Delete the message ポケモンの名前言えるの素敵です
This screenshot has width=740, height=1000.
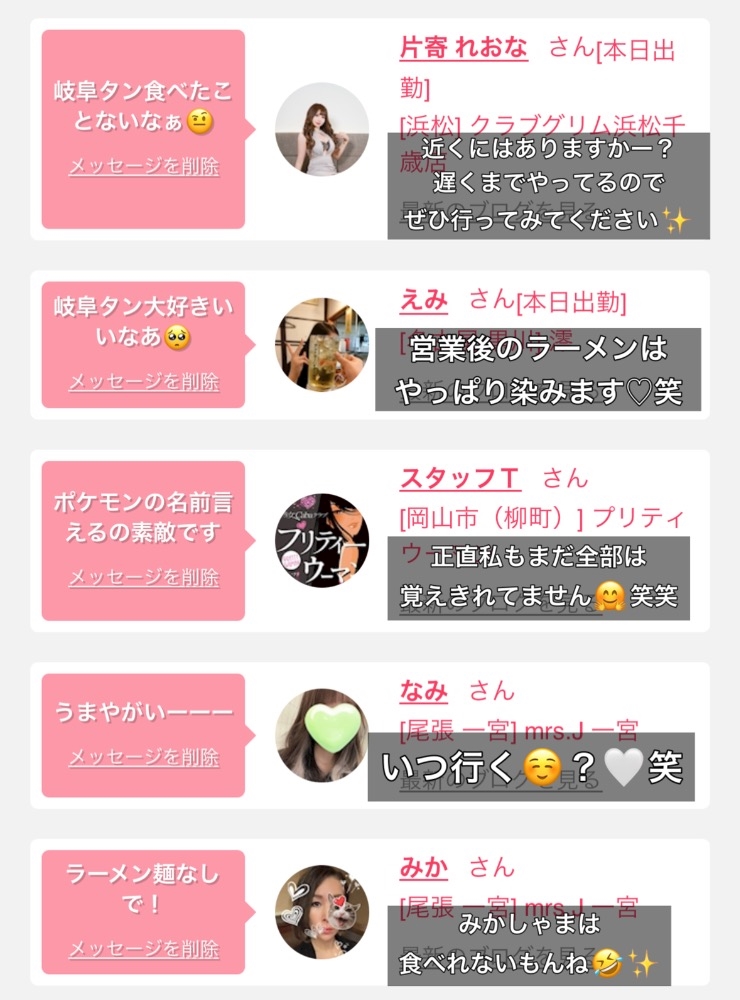[144, 578]
